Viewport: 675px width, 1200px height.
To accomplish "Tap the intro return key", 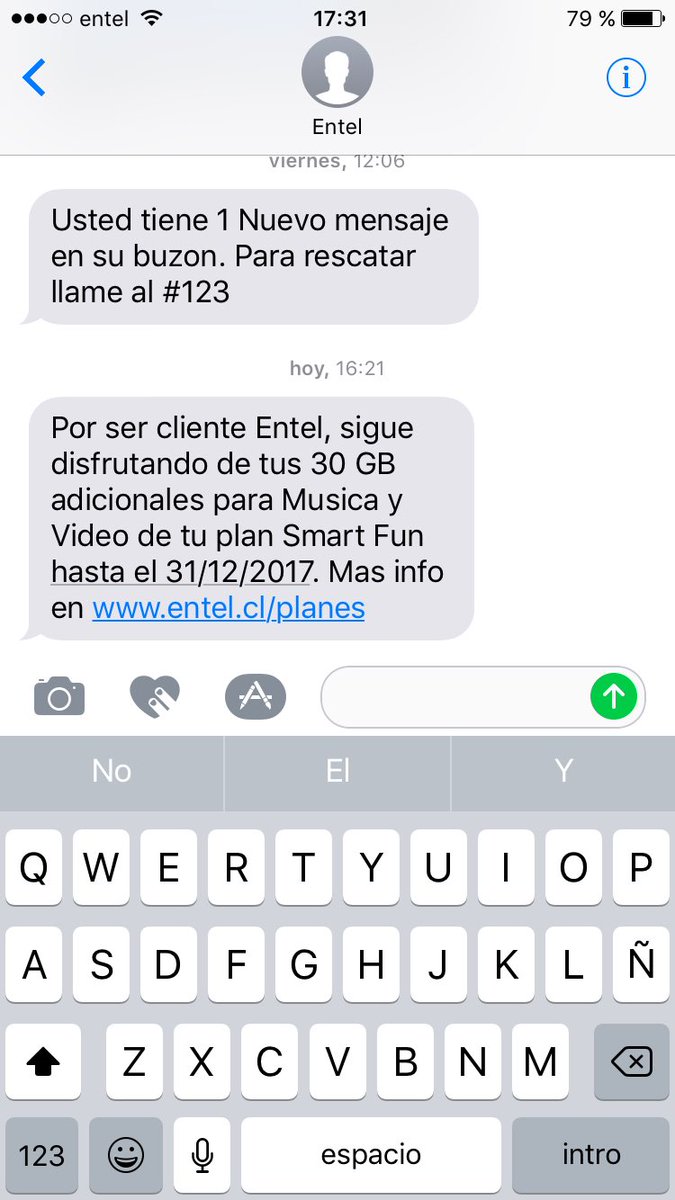I will pyautogui.click(x=590, y=1155).
